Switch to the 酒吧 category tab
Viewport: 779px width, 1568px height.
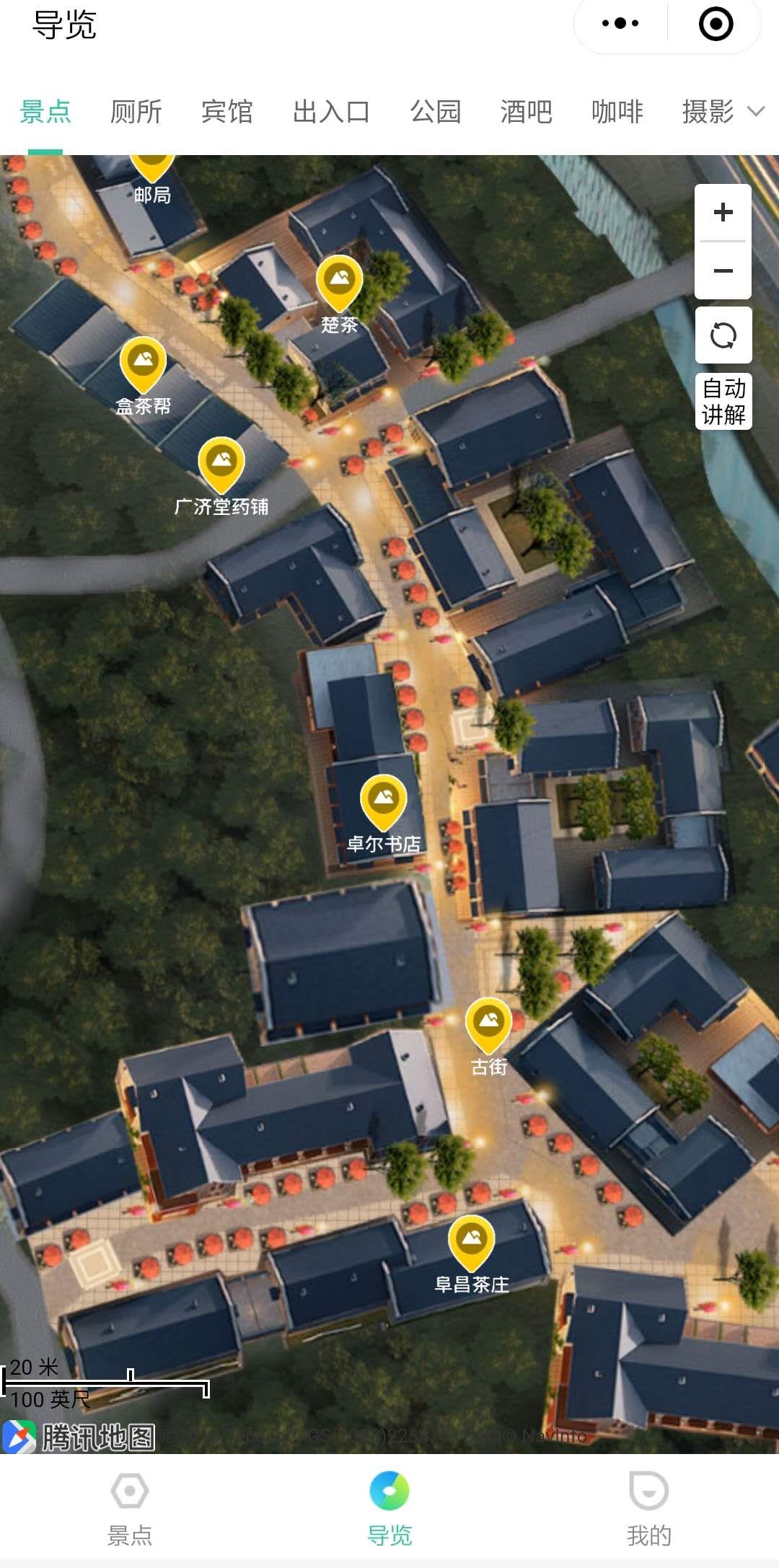click(526, 112)
